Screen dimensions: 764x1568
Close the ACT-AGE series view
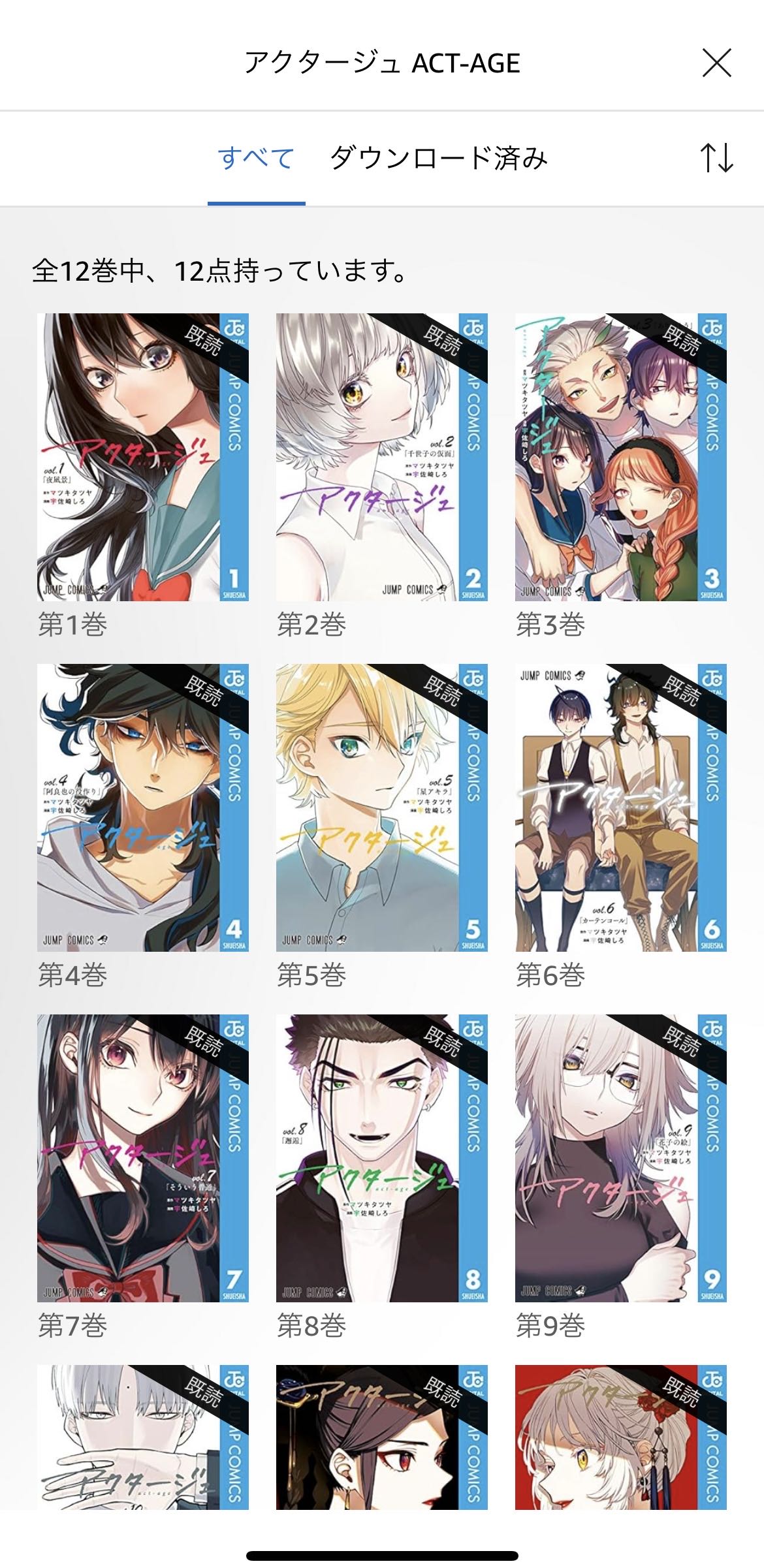pyautogui.click(x=716, y=63)
